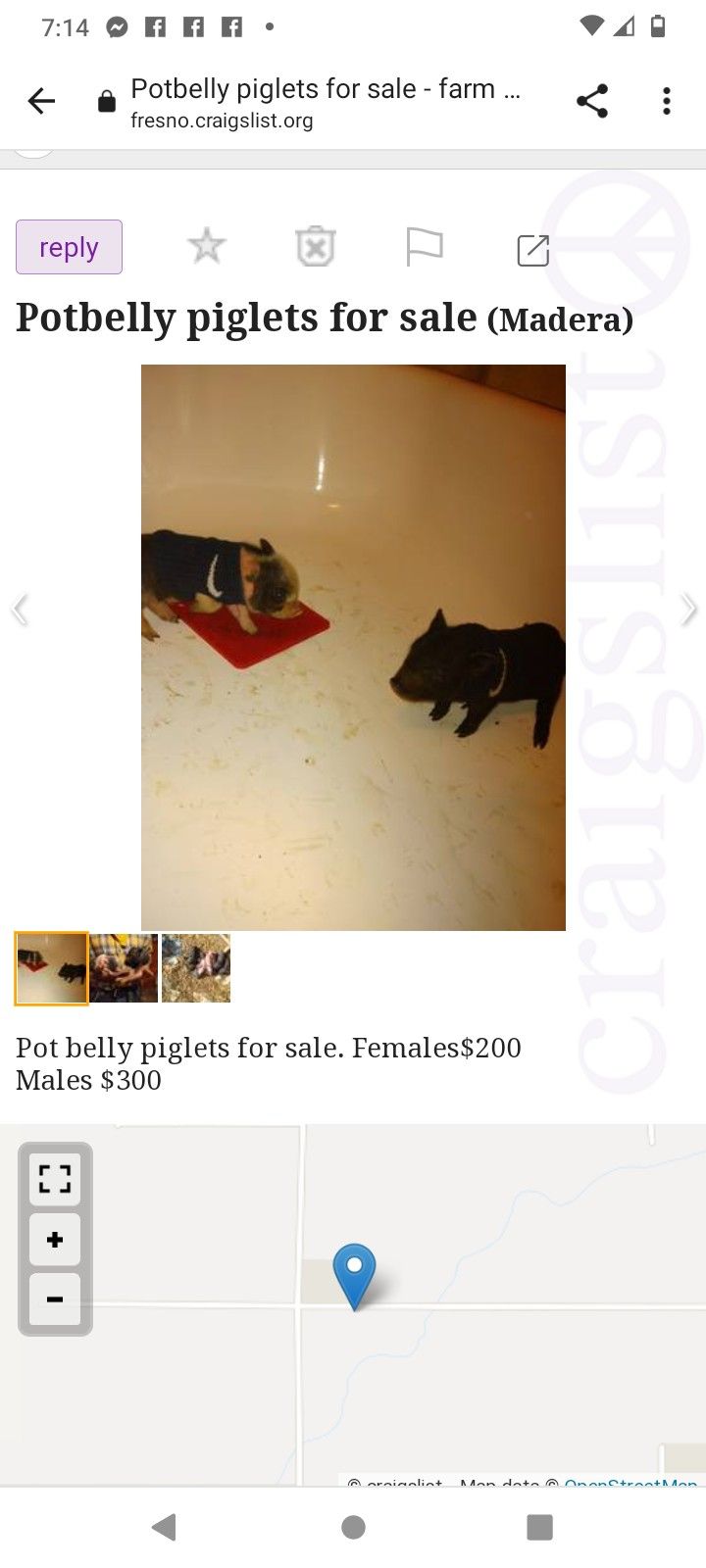The image size is (706, 1568).
Task: Open recent apps from the navigation bar
Action: pyautogui.click(x=539, y=1527)
